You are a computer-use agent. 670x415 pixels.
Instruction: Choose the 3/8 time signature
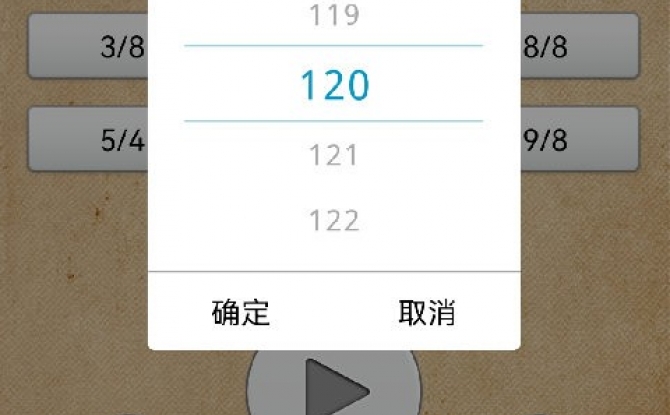click(x=88, y=47)
